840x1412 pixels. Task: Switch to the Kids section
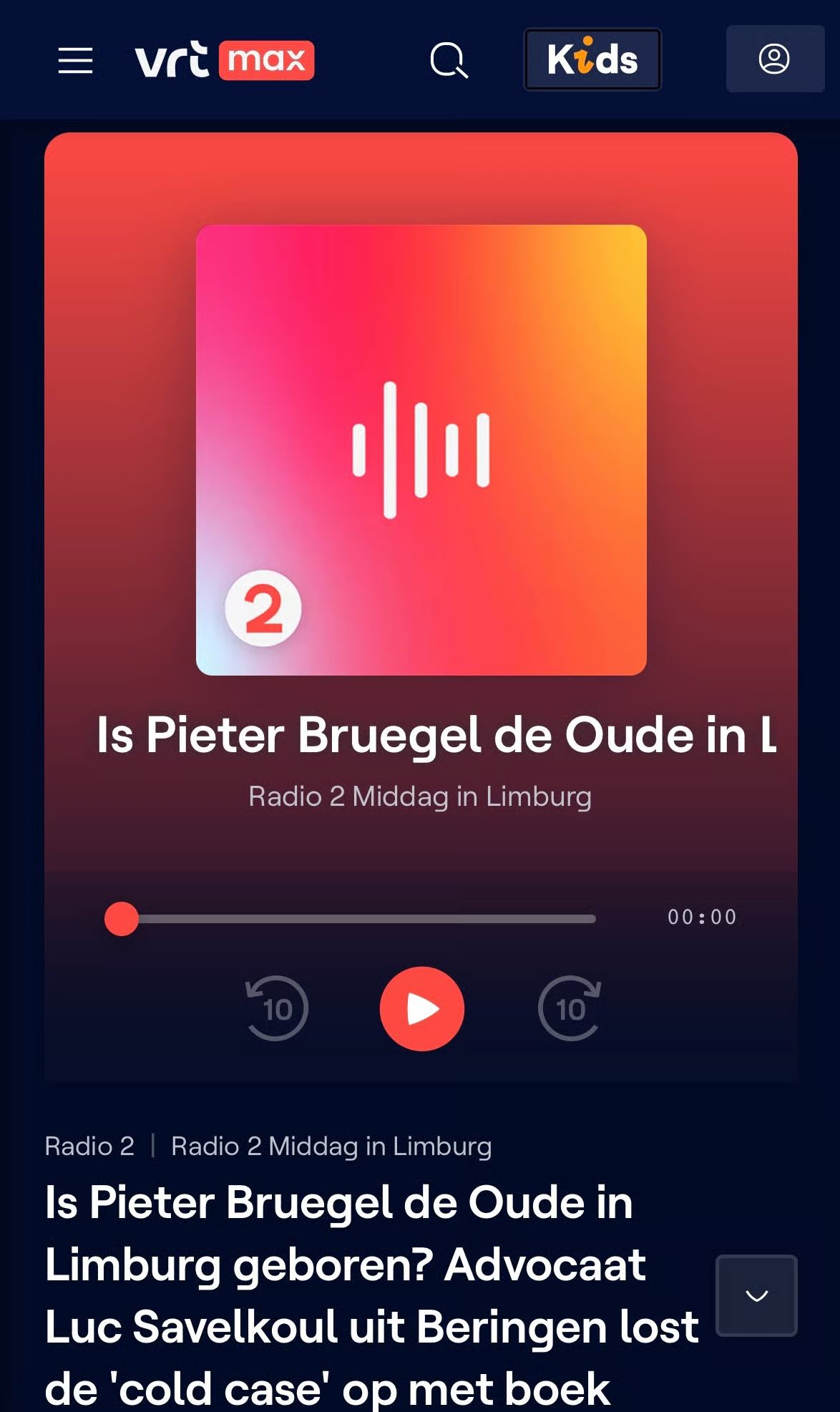click(x=592, y=59)
